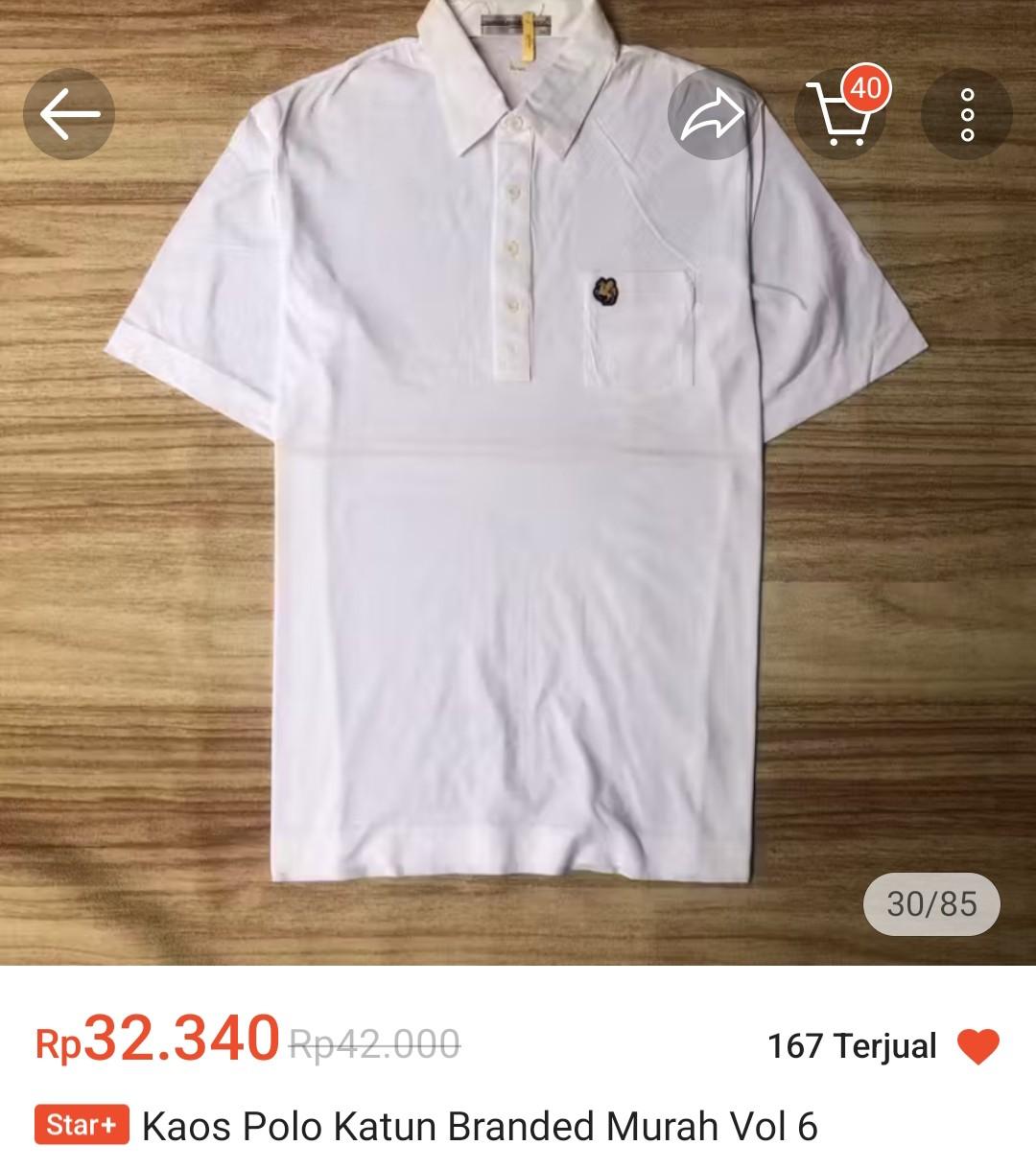Viewport: 1036px width, 1169px height.
Task: Open the shopping cart with 40 items
Action: 841,115
